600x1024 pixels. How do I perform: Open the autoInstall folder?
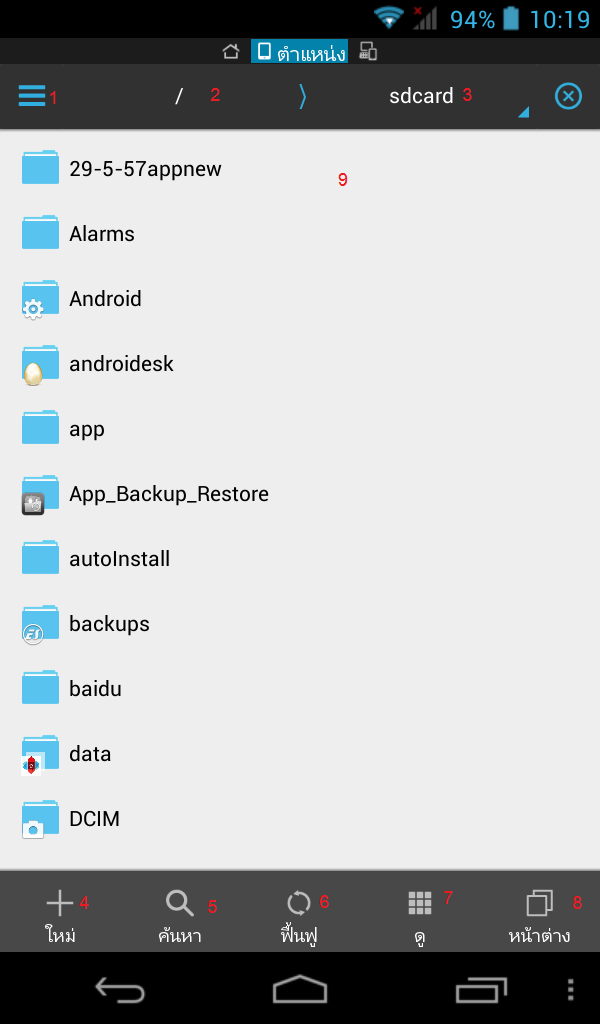point(119,559)
